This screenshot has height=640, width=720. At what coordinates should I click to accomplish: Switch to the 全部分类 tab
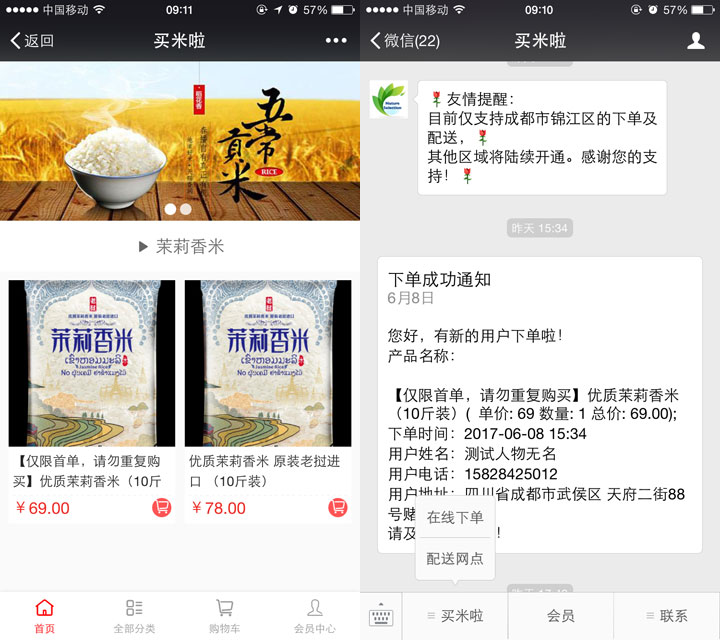click(x=134, y=616)
